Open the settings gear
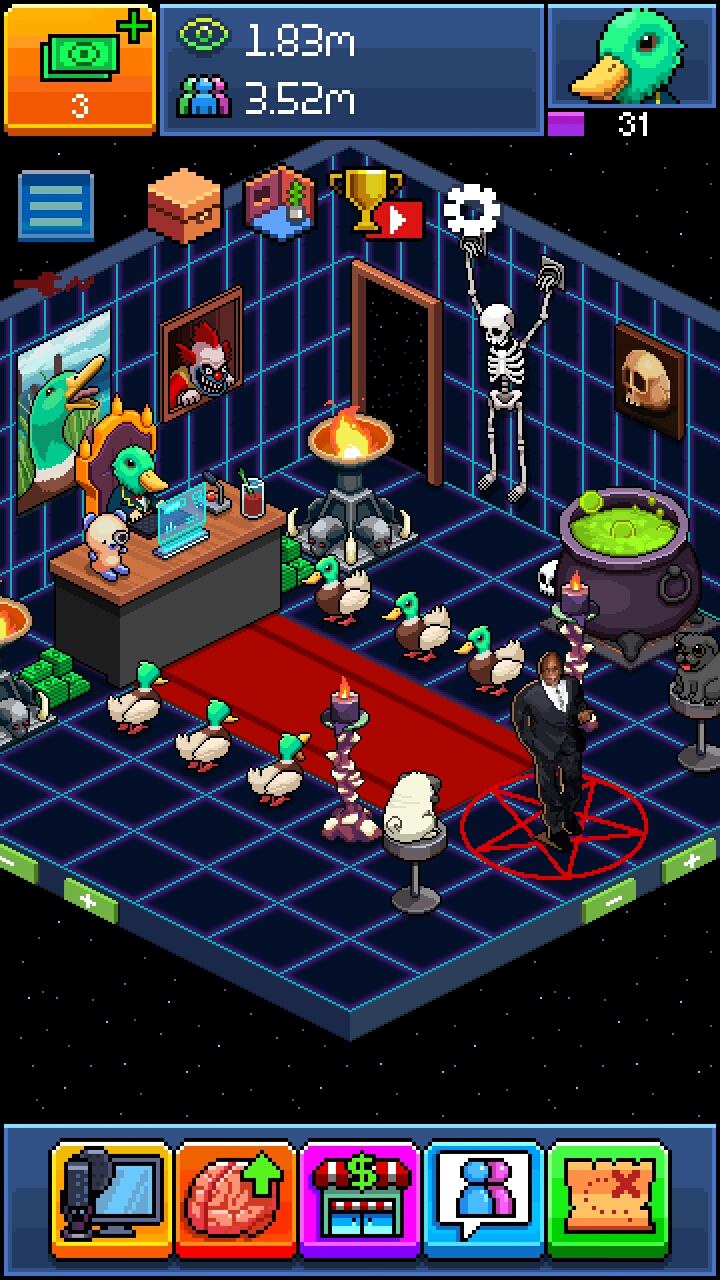 tap(471, 210)
